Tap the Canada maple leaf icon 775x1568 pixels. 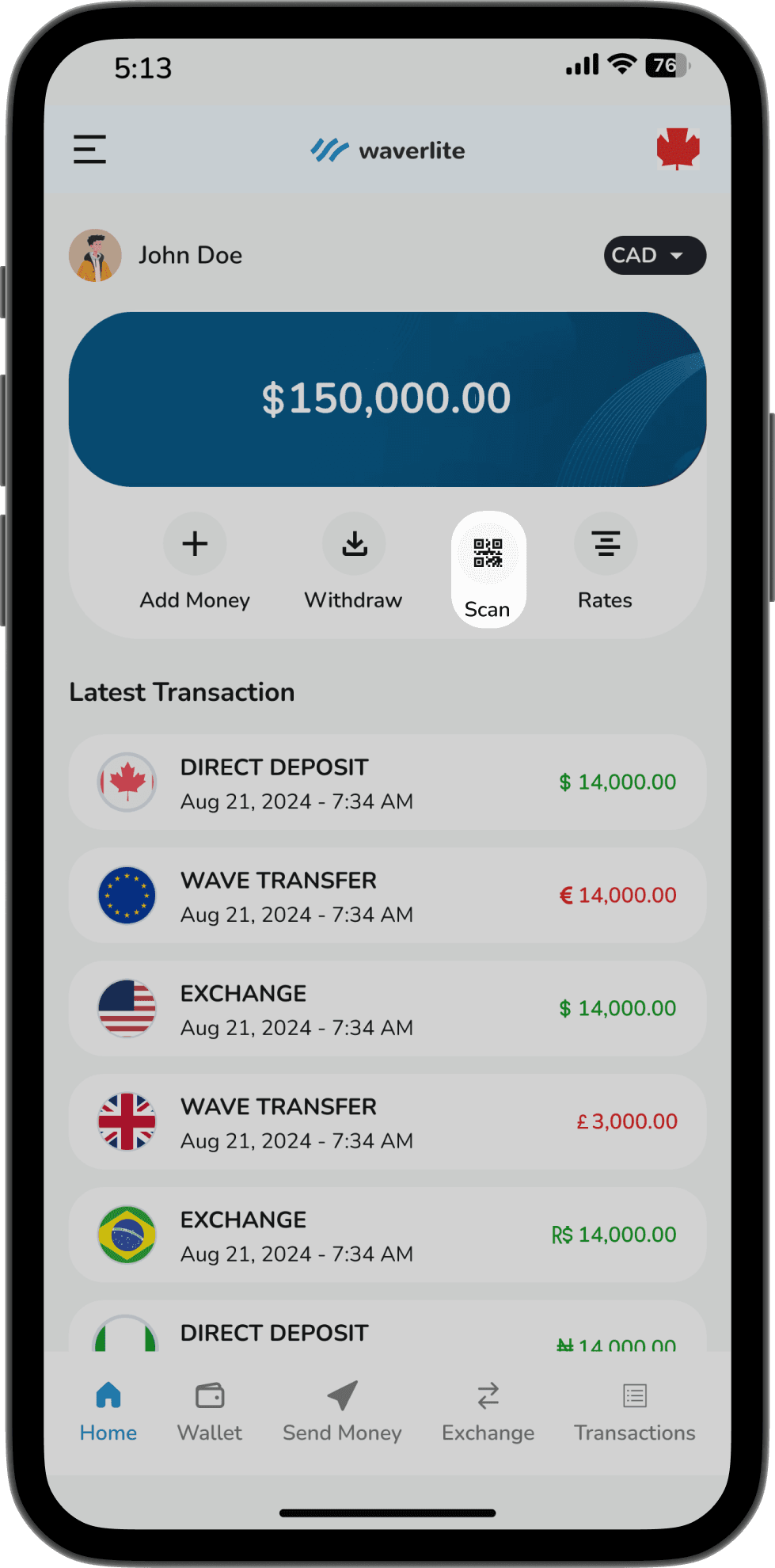[x=678, y=149]
